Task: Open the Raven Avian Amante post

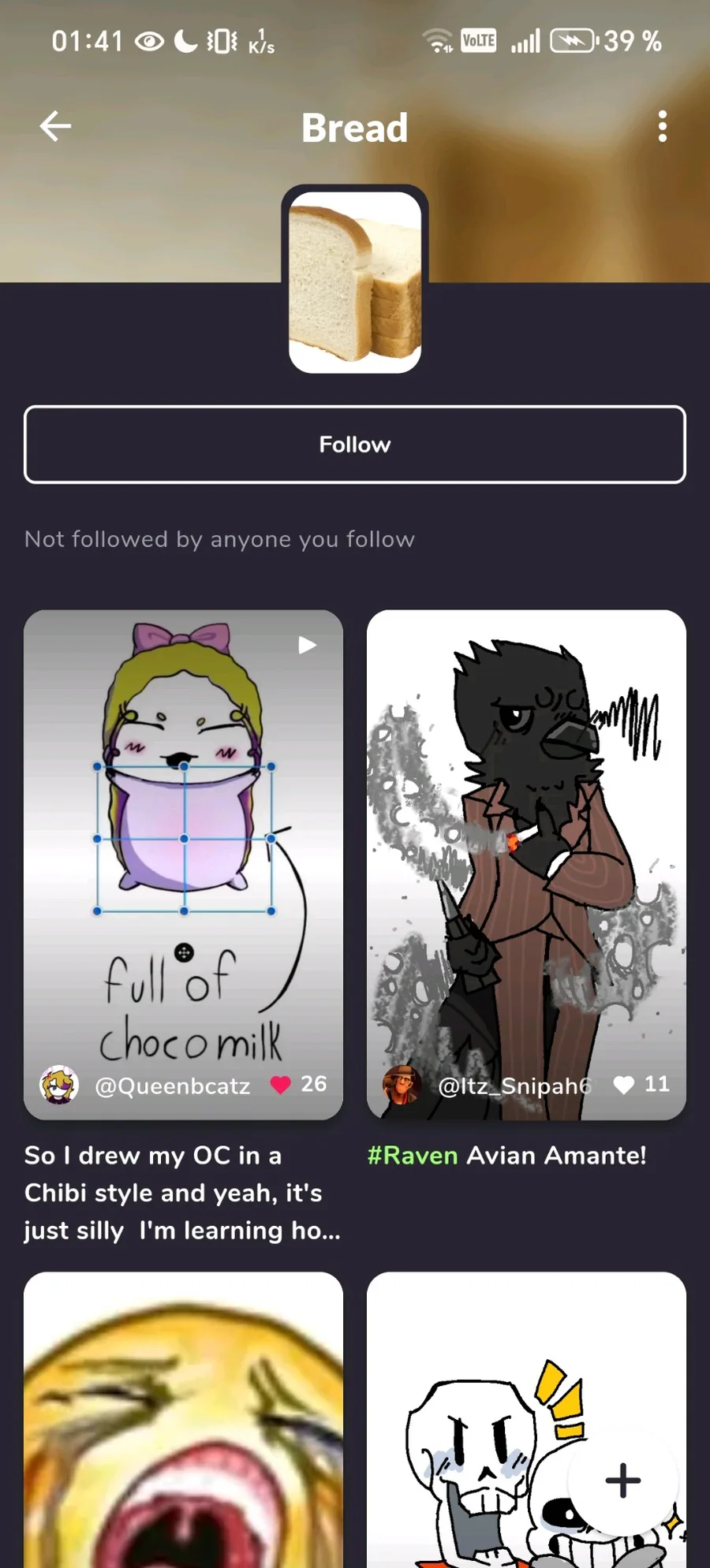Action: tap(526, 836)
